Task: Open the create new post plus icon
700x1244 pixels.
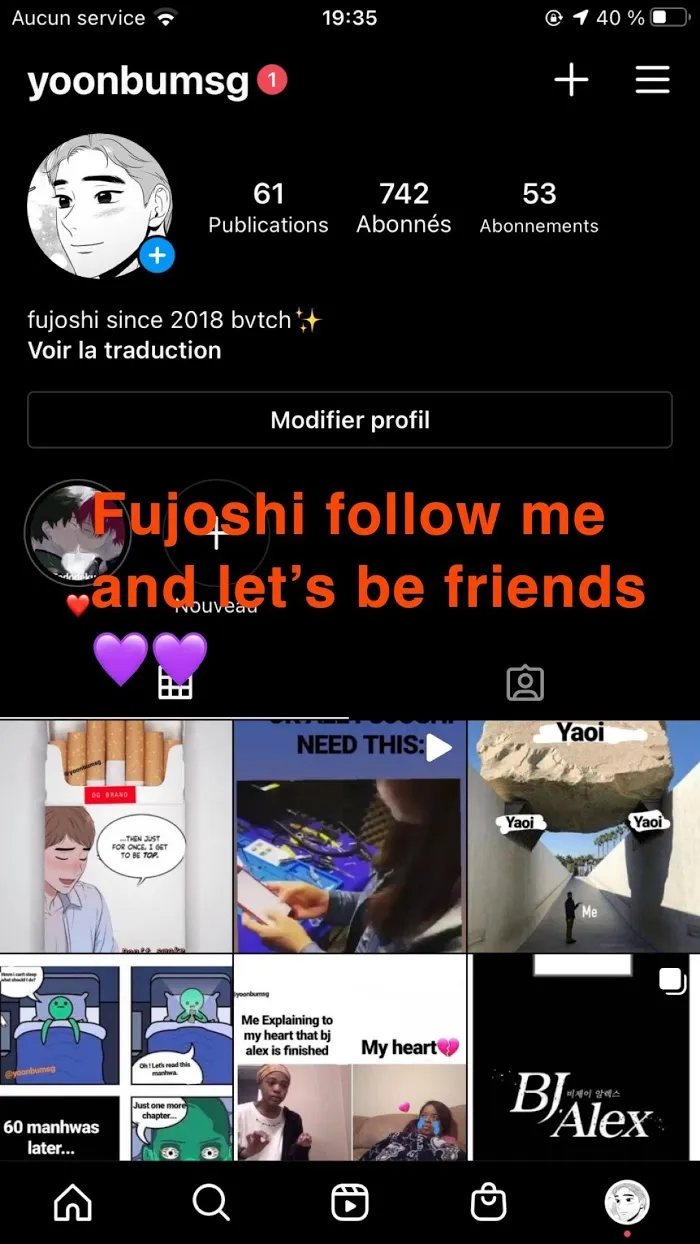Action: coord(571,80)
